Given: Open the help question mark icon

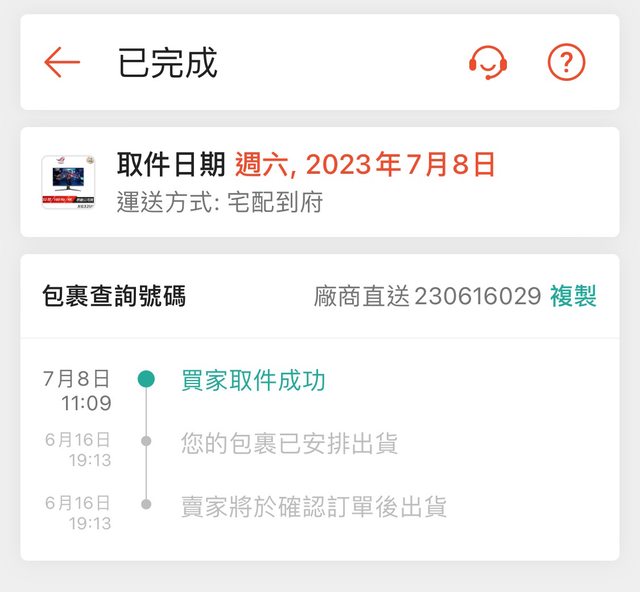Looking at the screenshot, I should pos(566,63).
